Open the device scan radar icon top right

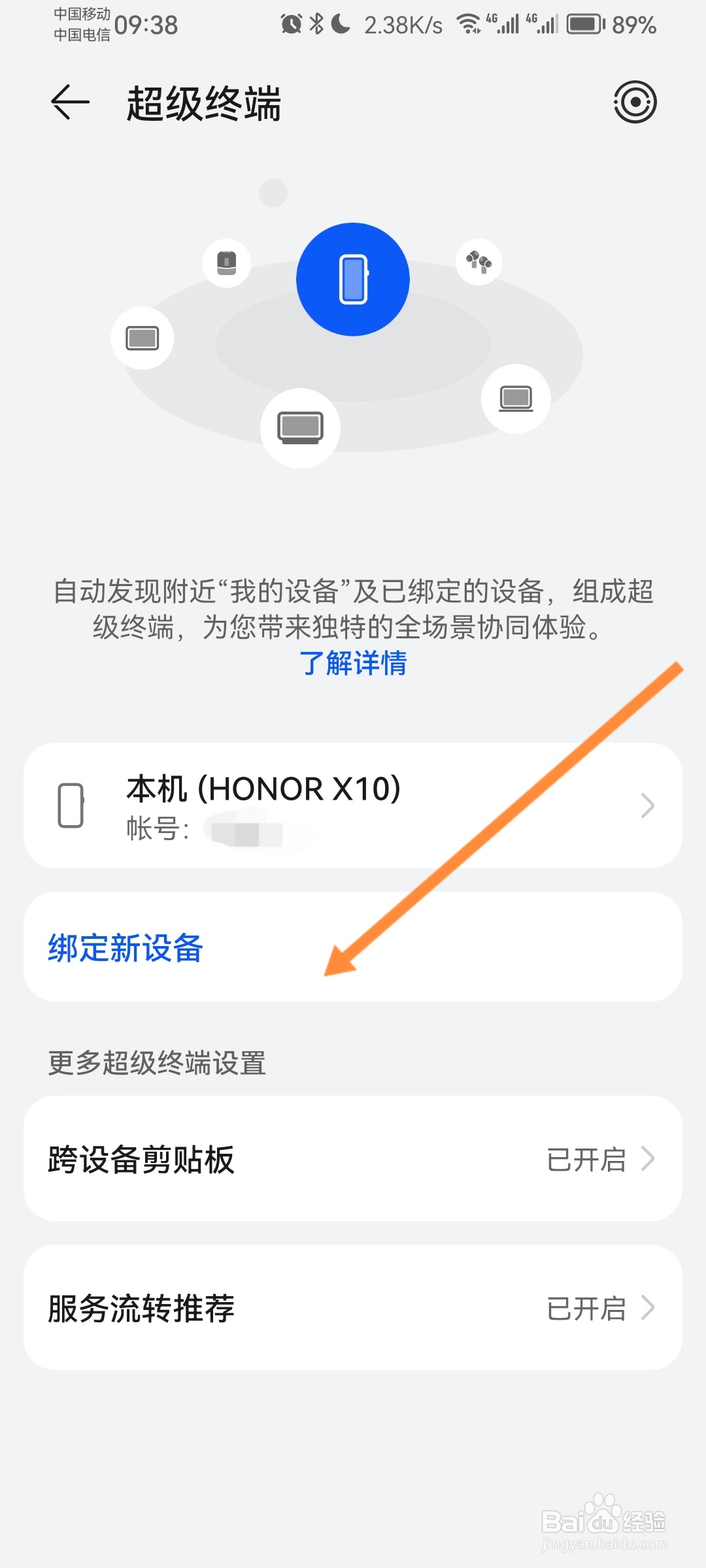635,102
